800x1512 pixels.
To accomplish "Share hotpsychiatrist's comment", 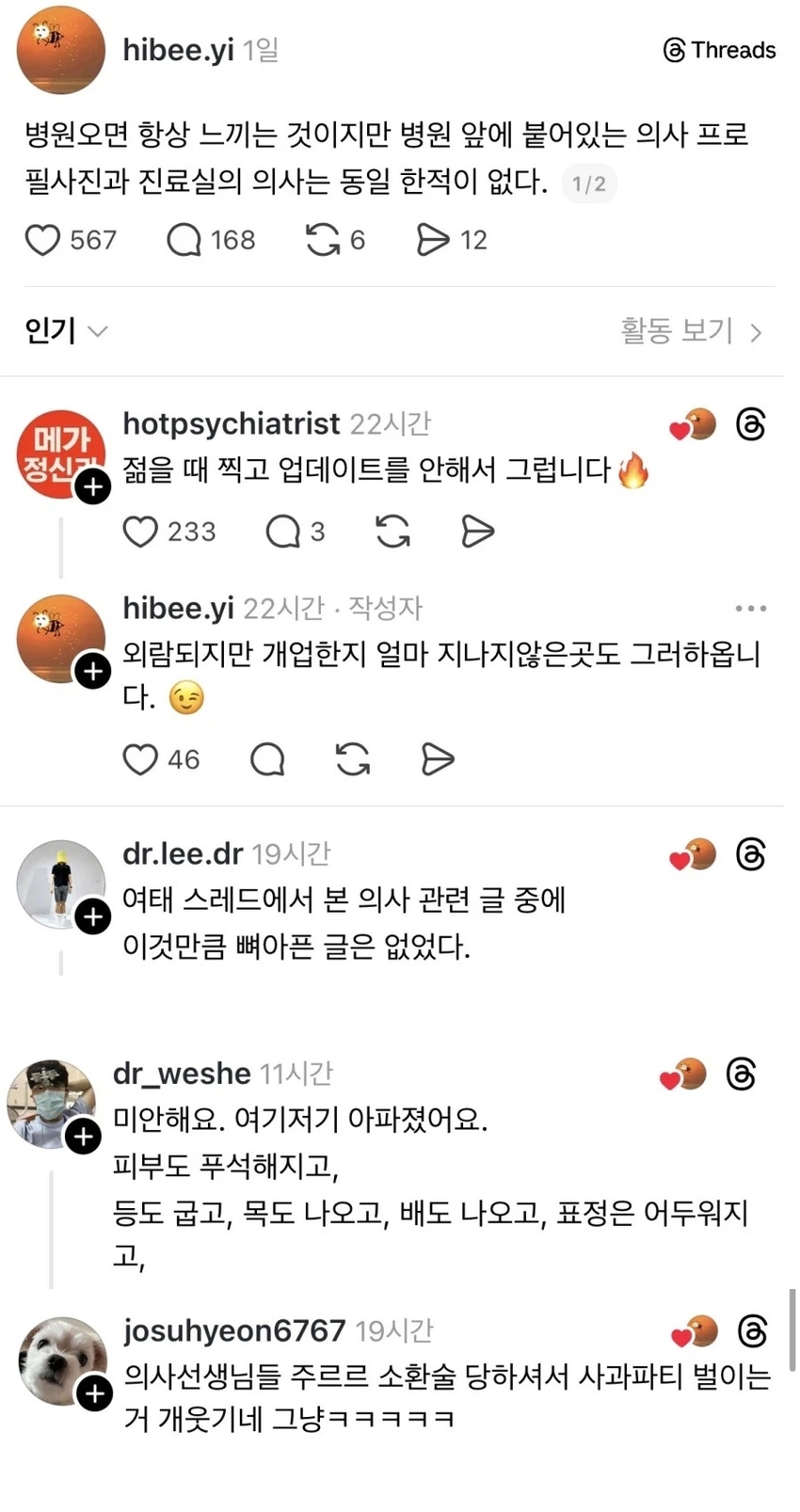I will (x=478, y=532).
